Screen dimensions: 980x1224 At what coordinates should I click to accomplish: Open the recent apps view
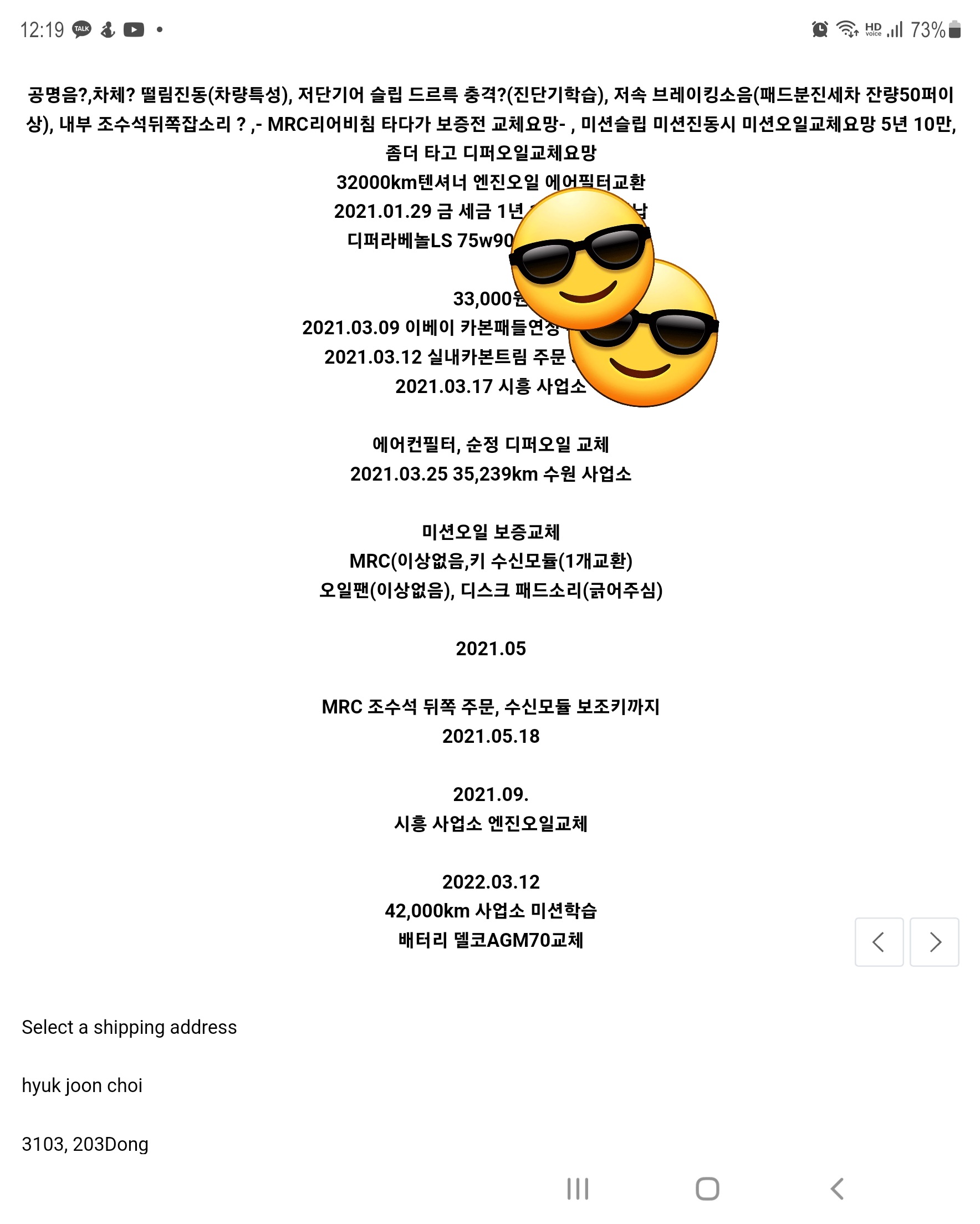pyautogui.click(x=578, y=1188)
